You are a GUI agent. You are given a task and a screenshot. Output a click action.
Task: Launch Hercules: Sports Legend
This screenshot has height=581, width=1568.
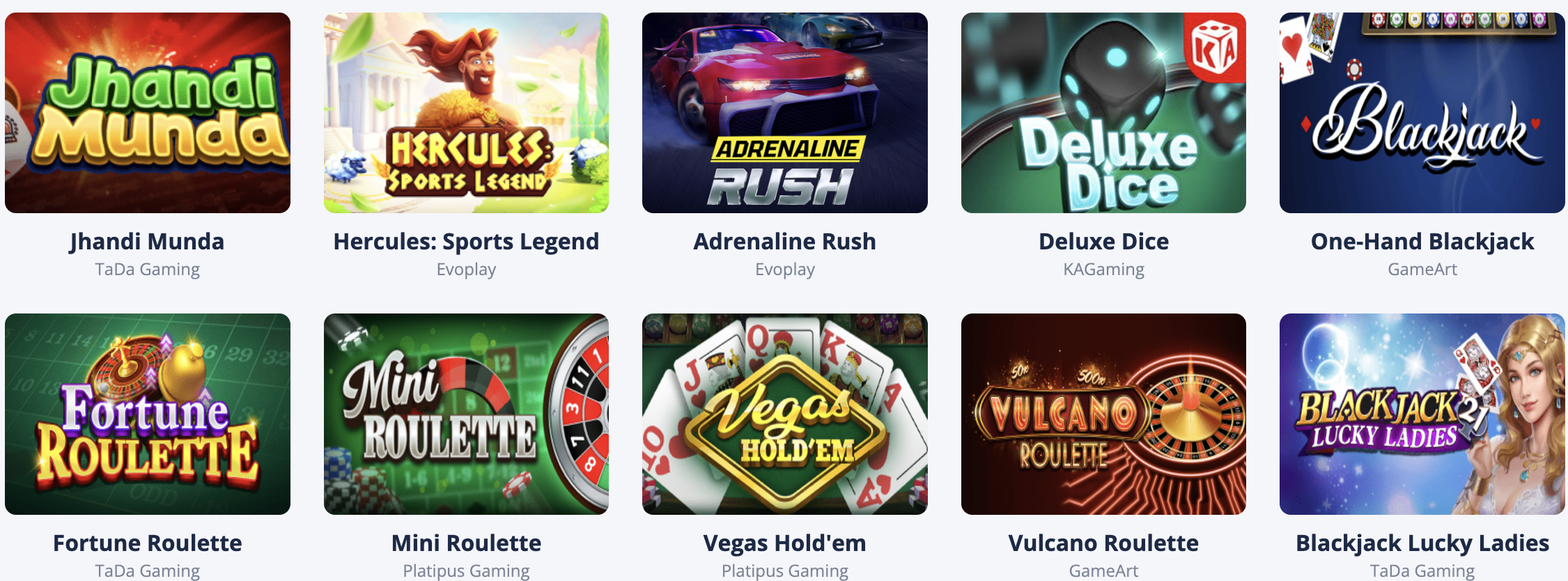pos(466,113)
